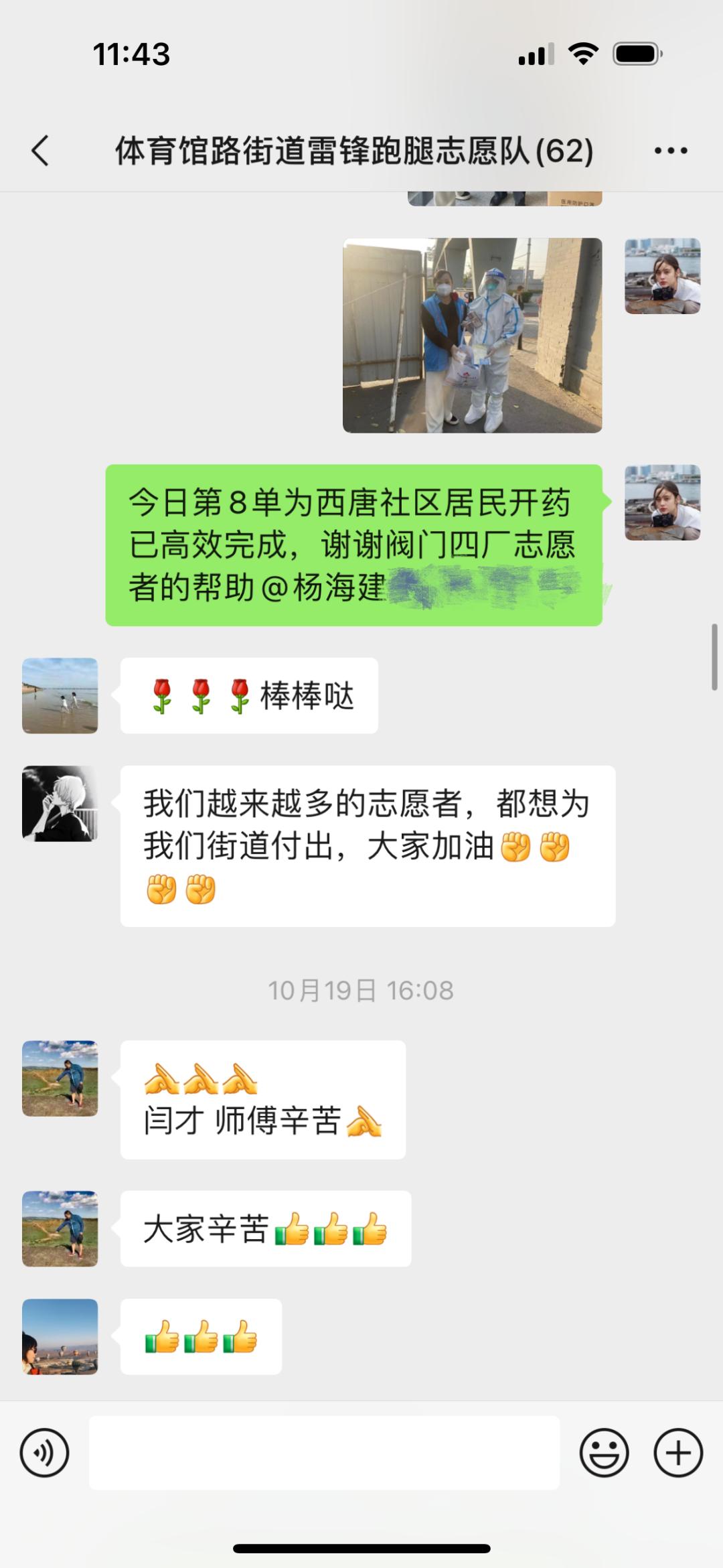Tap the black-and-white avatar next to the encouragement message
This screenshot has width=723, height=1568.
click(59, 803)
